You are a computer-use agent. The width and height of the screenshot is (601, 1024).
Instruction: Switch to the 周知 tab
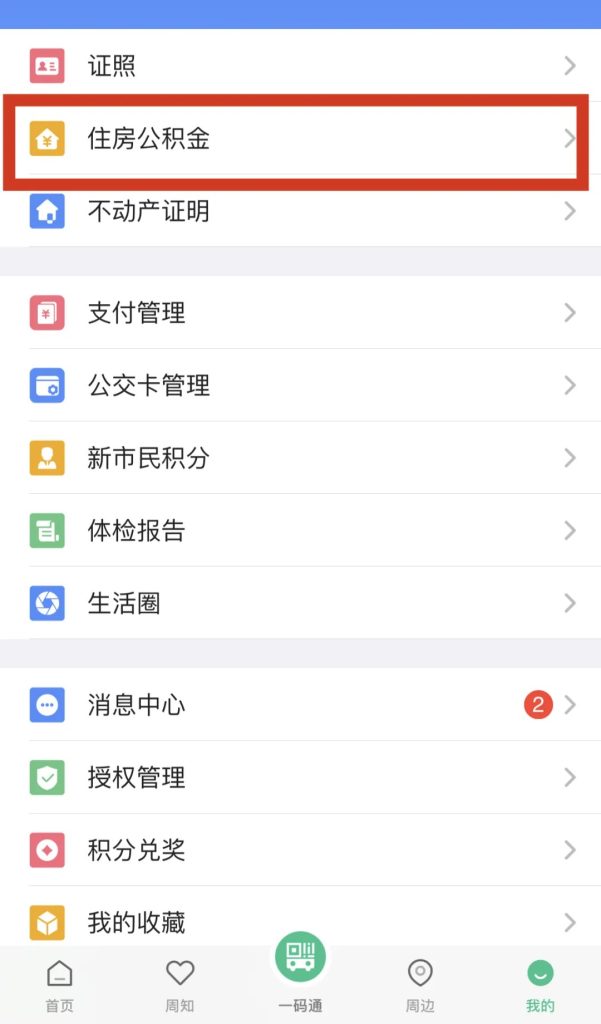coord(180,985)
